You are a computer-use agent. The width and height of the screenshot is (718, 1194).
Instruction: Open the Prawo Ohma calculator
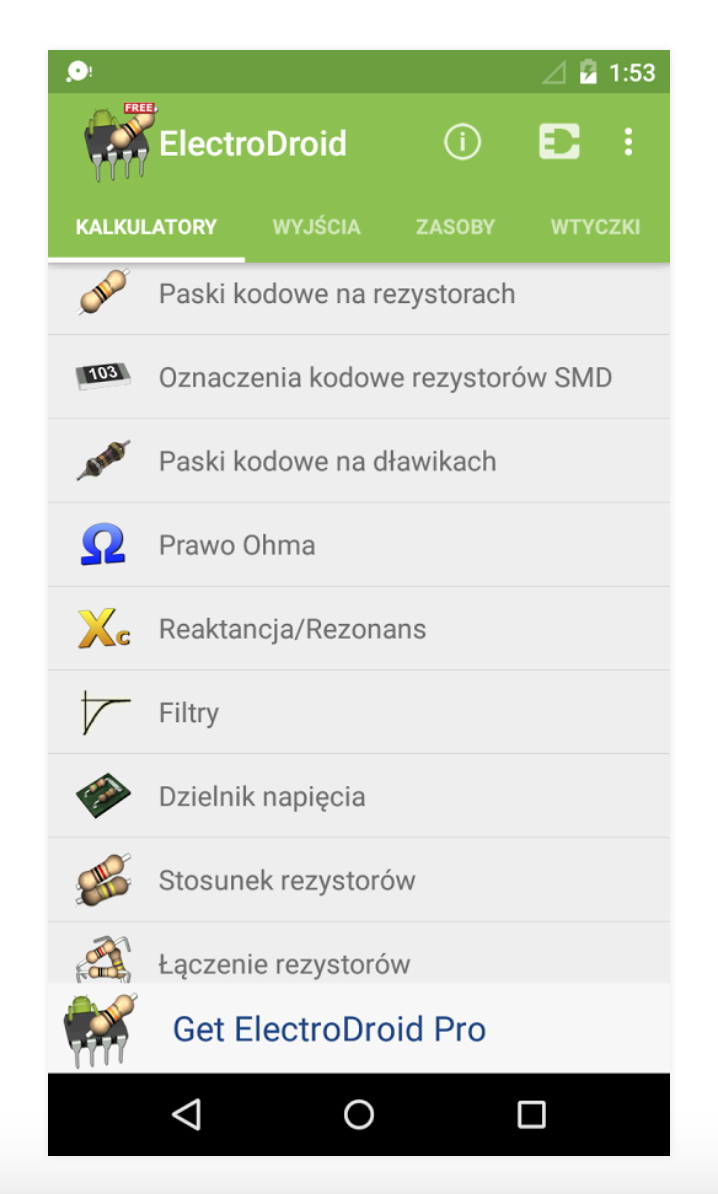(237, 545)
